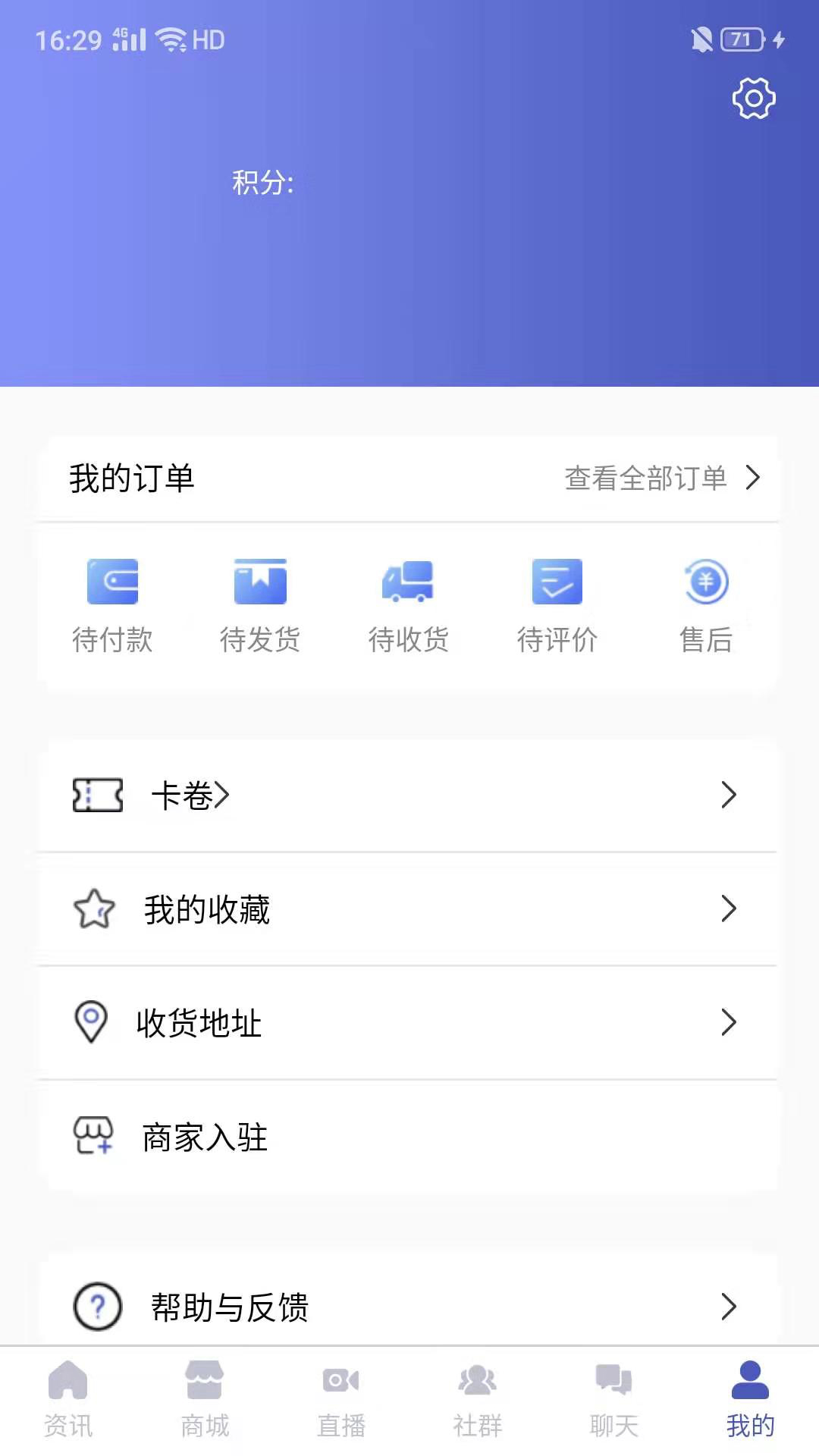819x1456 pixels.
Task: Open the settings gear
Action: click(x=755, y=99)
